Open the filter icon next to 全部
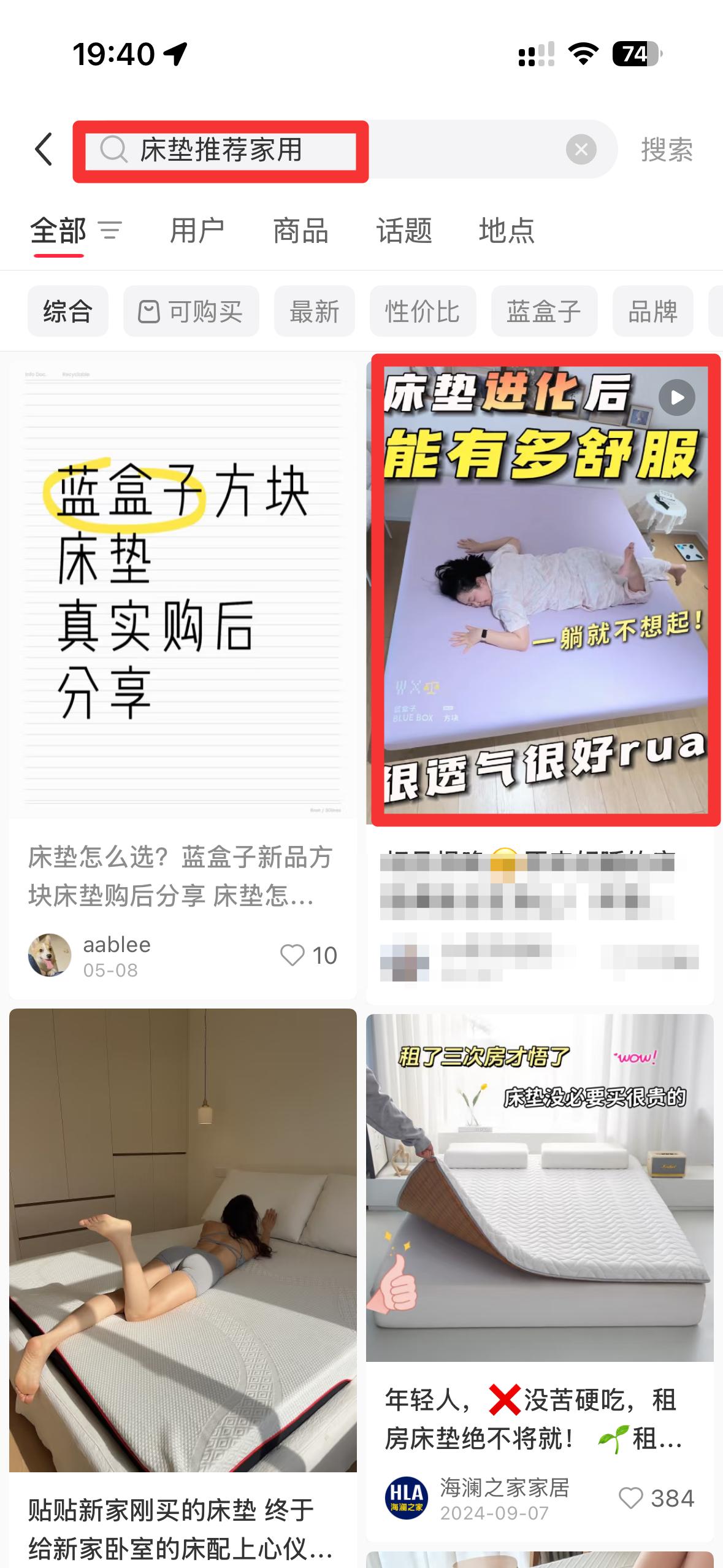Image resolution: width=723 pixels, height=1568 pixels. click(110, 231)
